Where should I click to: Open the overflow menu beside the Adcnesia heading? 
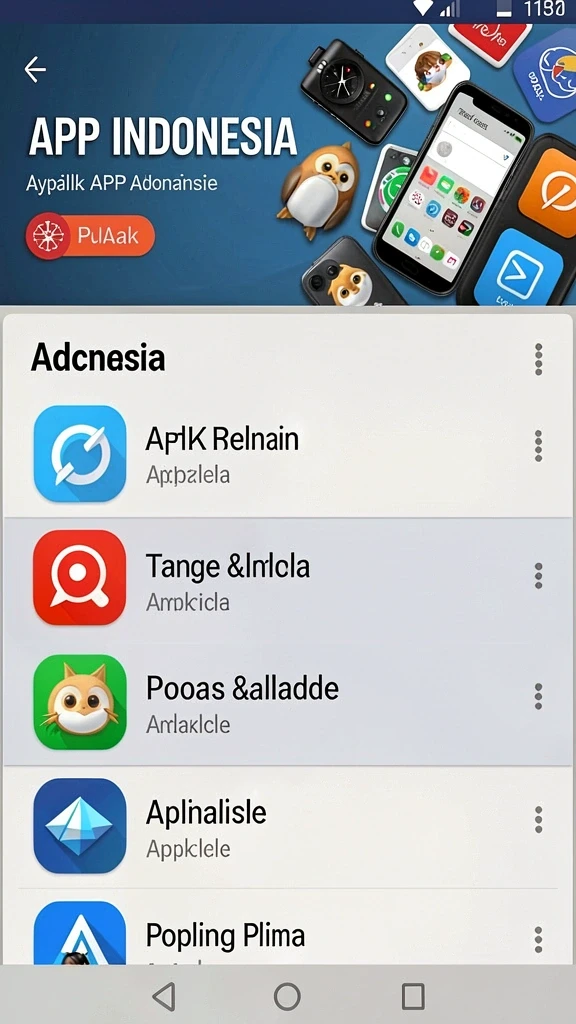pyautogui.click(x=538, y=359)
